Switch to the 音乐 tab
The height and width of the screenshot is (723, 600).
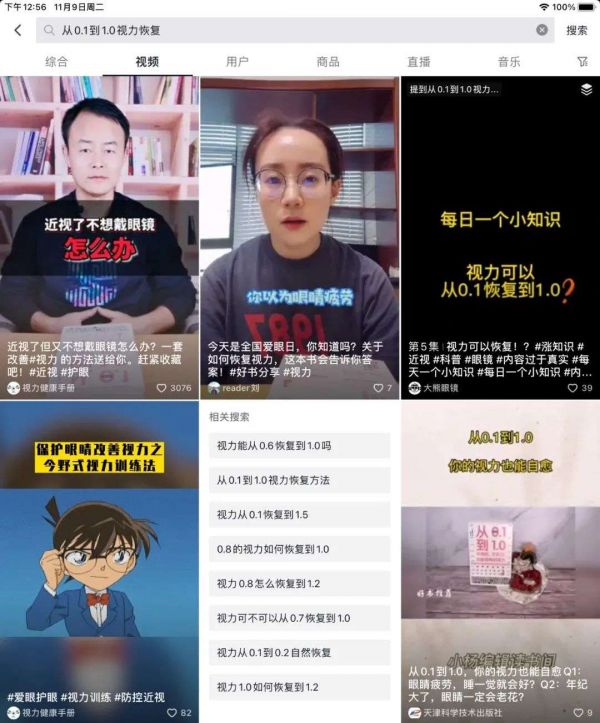509,62
